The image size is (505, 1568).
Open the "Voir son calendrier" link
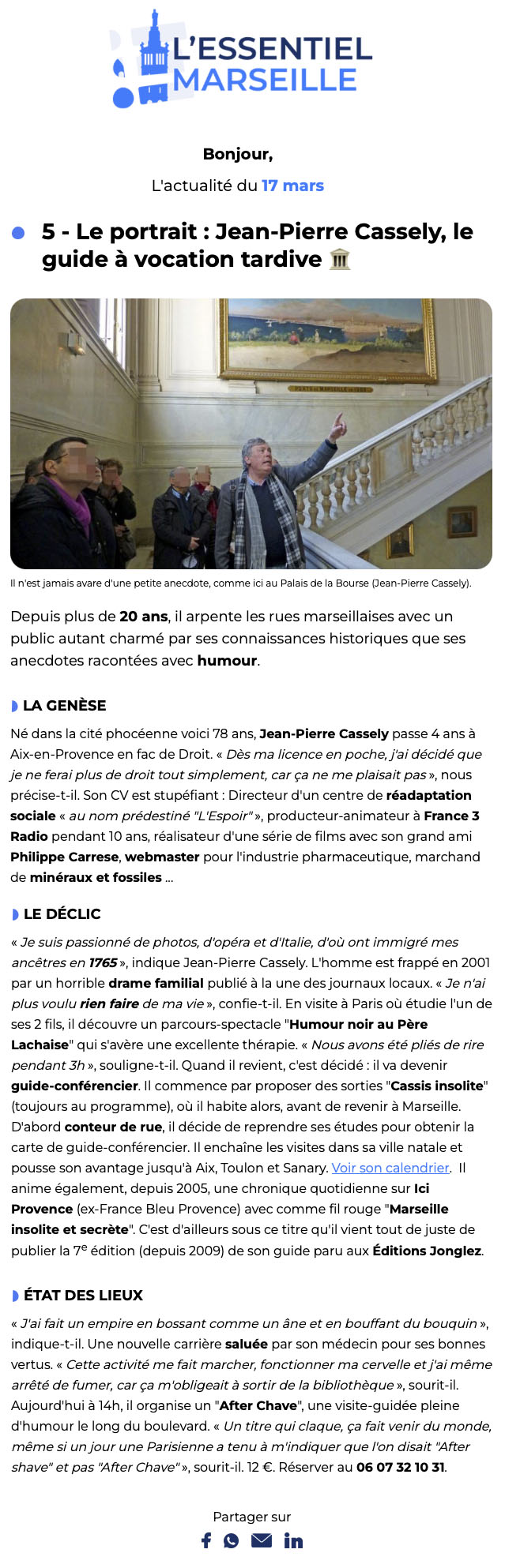(390, 1168)
